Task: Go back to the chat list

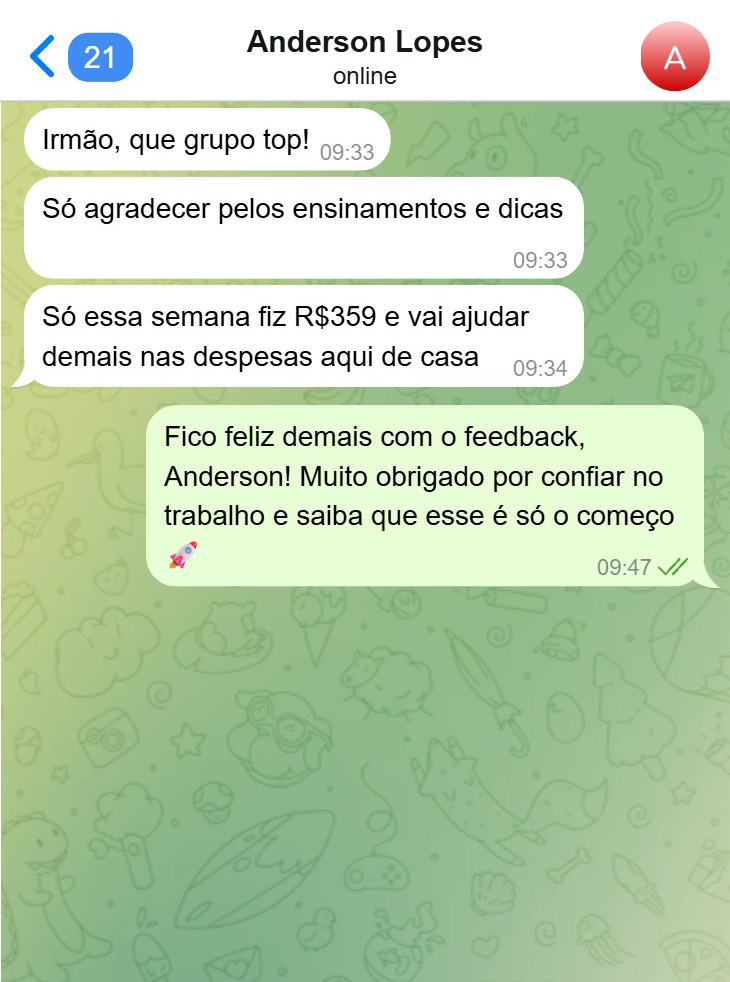Action: pos(43,56)
